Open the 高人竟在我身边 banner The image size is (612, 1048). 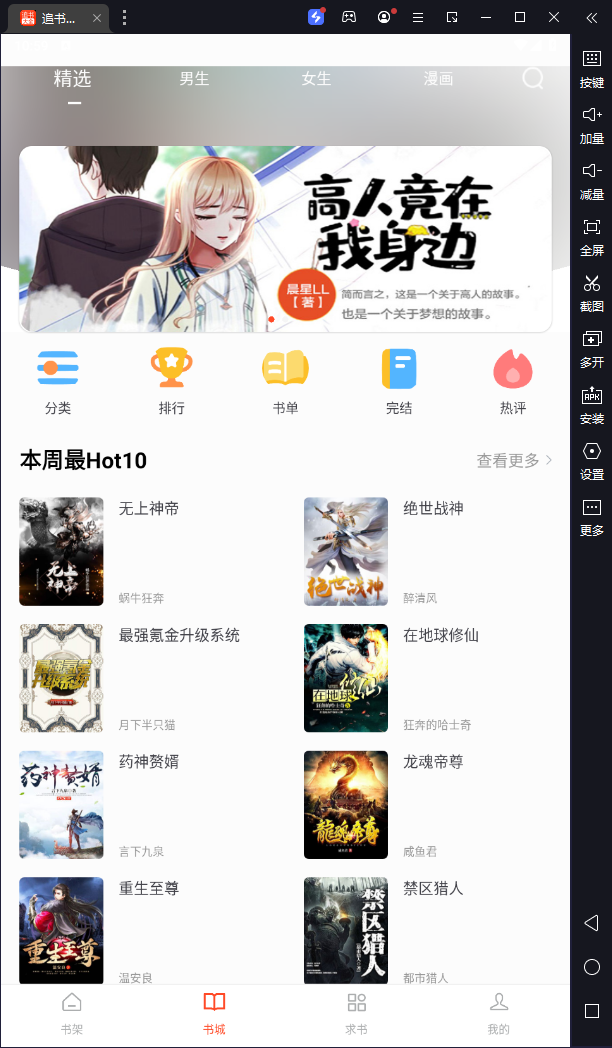(285, 239)
